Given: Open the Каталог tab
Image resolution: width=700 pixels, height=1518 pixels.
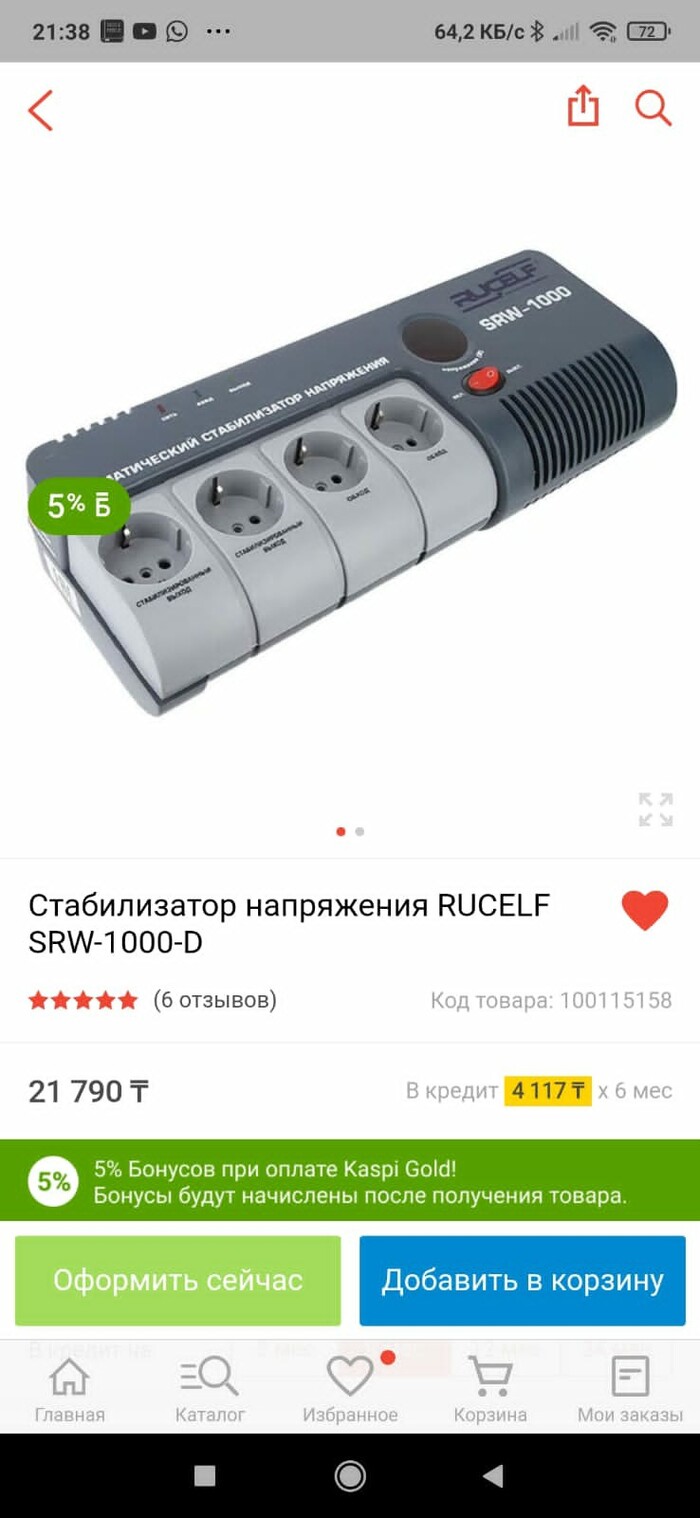Looking at the screenshot, I should pos(210,1388).
